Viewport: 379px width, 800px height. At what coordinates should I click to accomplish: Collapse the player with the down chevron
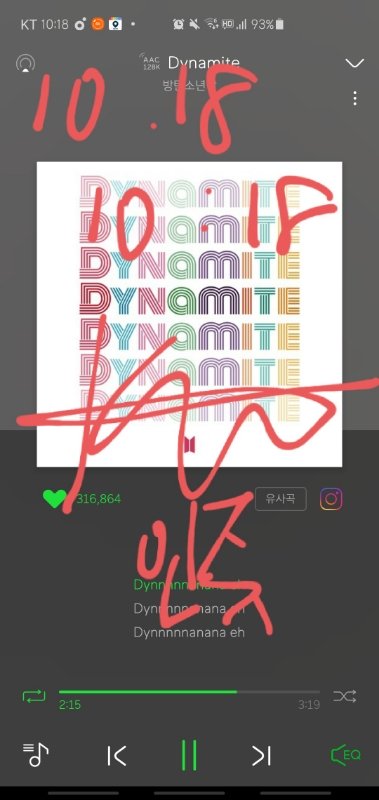355,63
